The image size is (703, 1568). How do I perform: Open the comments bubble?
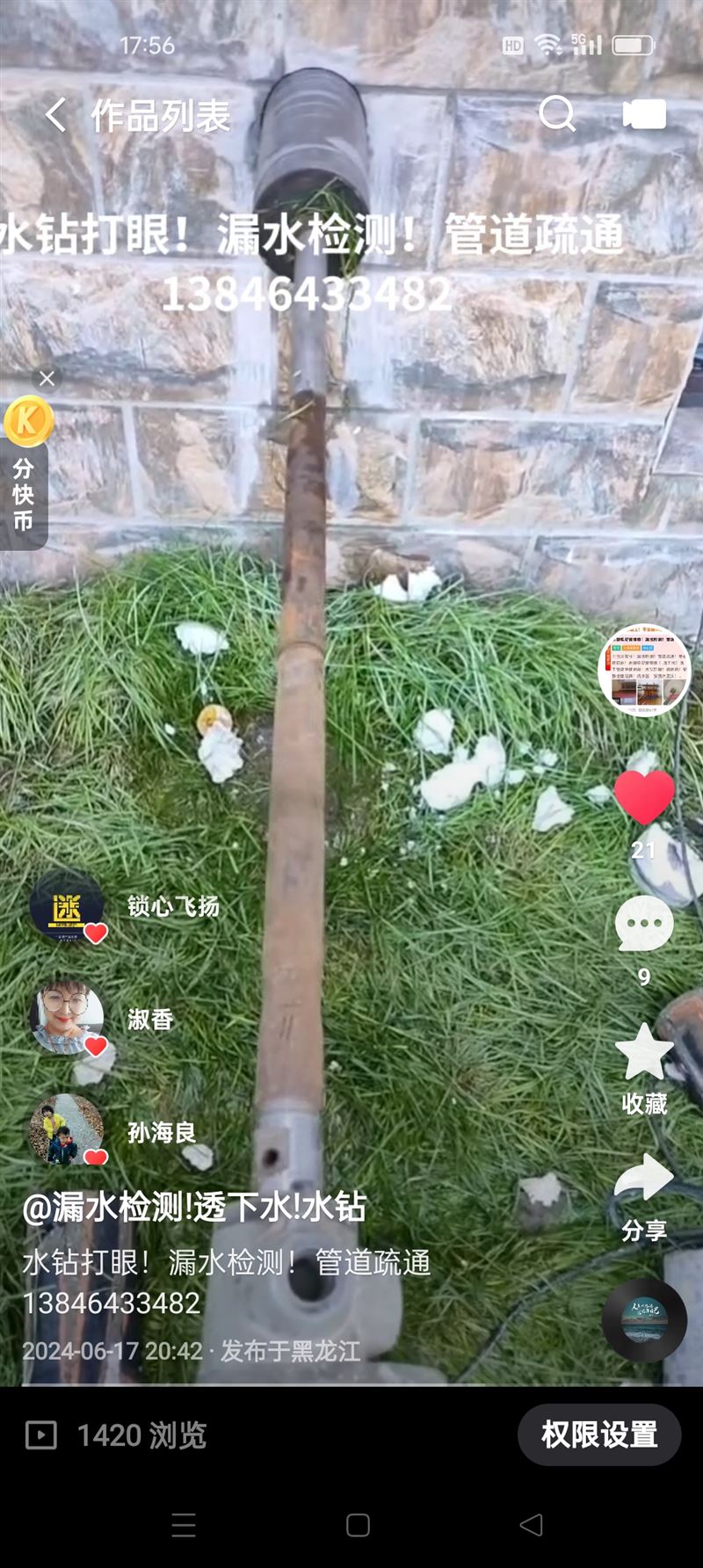pos(644,925)
